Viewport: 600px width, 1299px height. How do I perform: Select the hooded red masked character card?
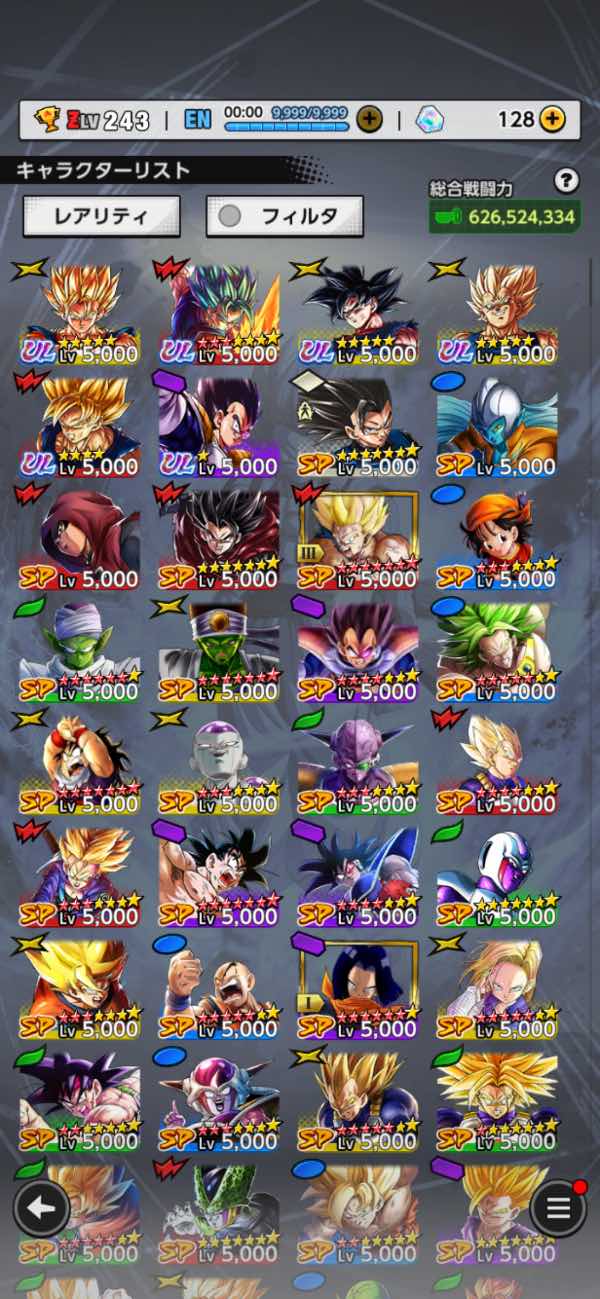(80, 537)
